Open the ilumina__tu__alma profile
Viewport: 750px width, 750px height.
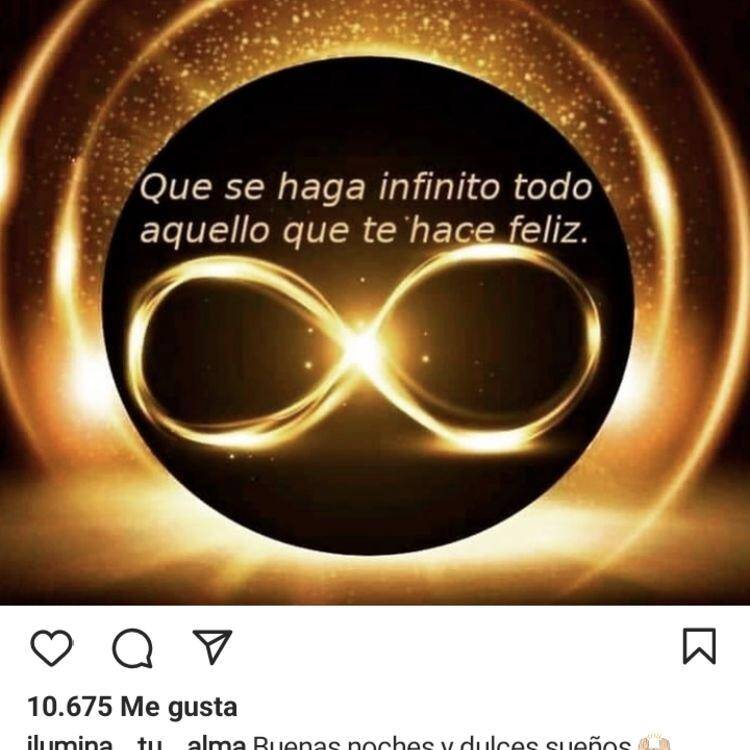pos(137,743)
